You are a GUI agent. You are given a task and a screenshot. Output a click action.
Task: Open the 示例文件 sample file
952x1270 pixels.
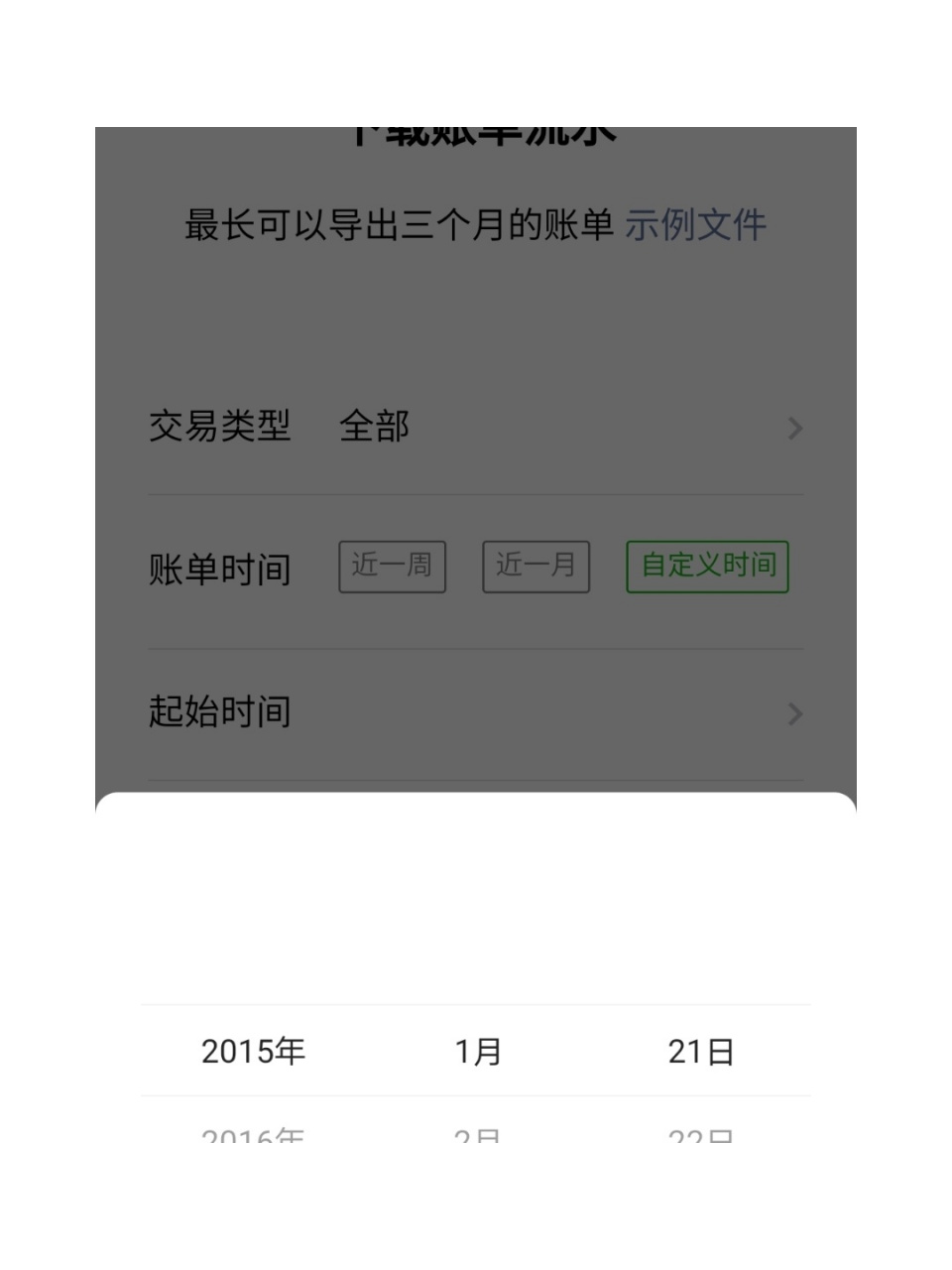[x=694, y=225]
